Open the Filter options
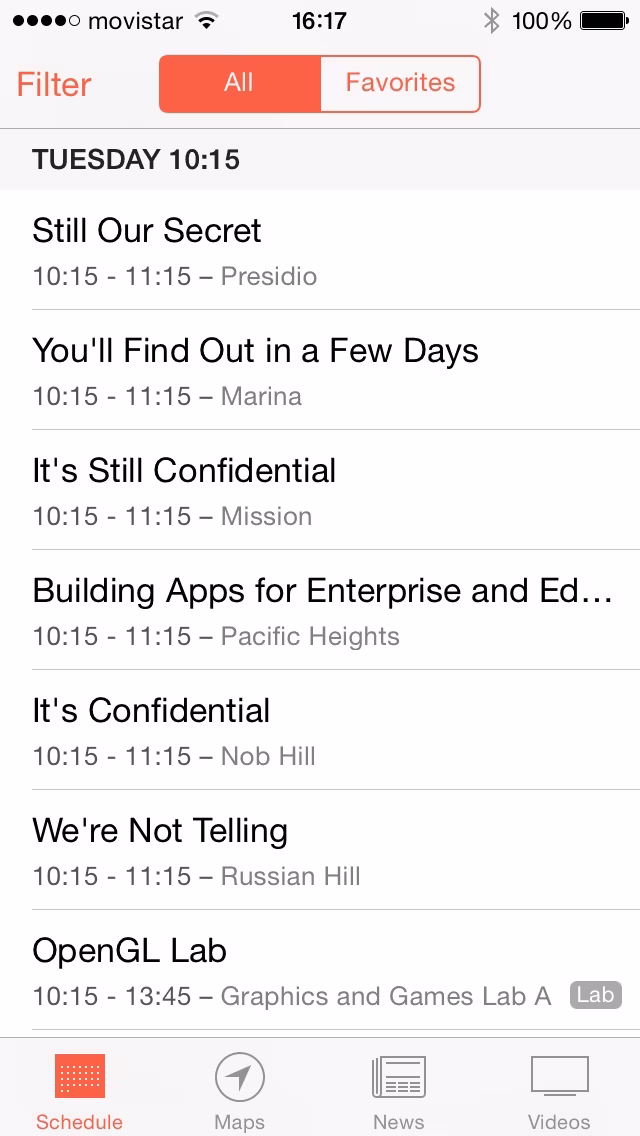 pyautogui.click(x=54, y=84)
